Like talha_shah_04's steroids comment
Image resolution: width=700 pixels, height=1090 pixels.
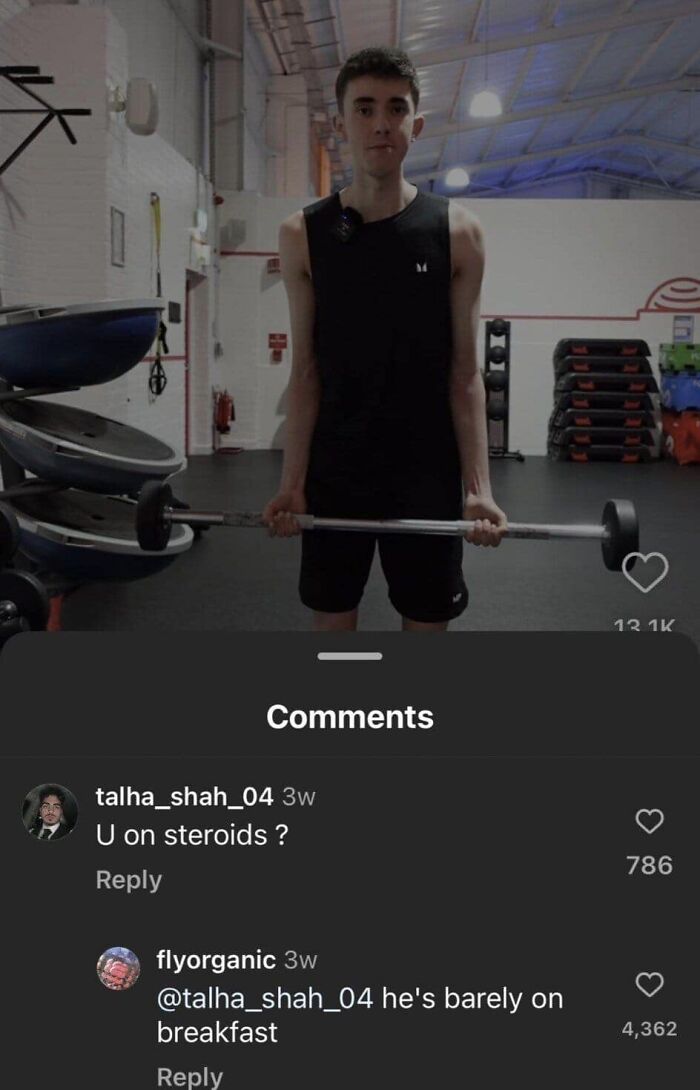tap(650, 821)
